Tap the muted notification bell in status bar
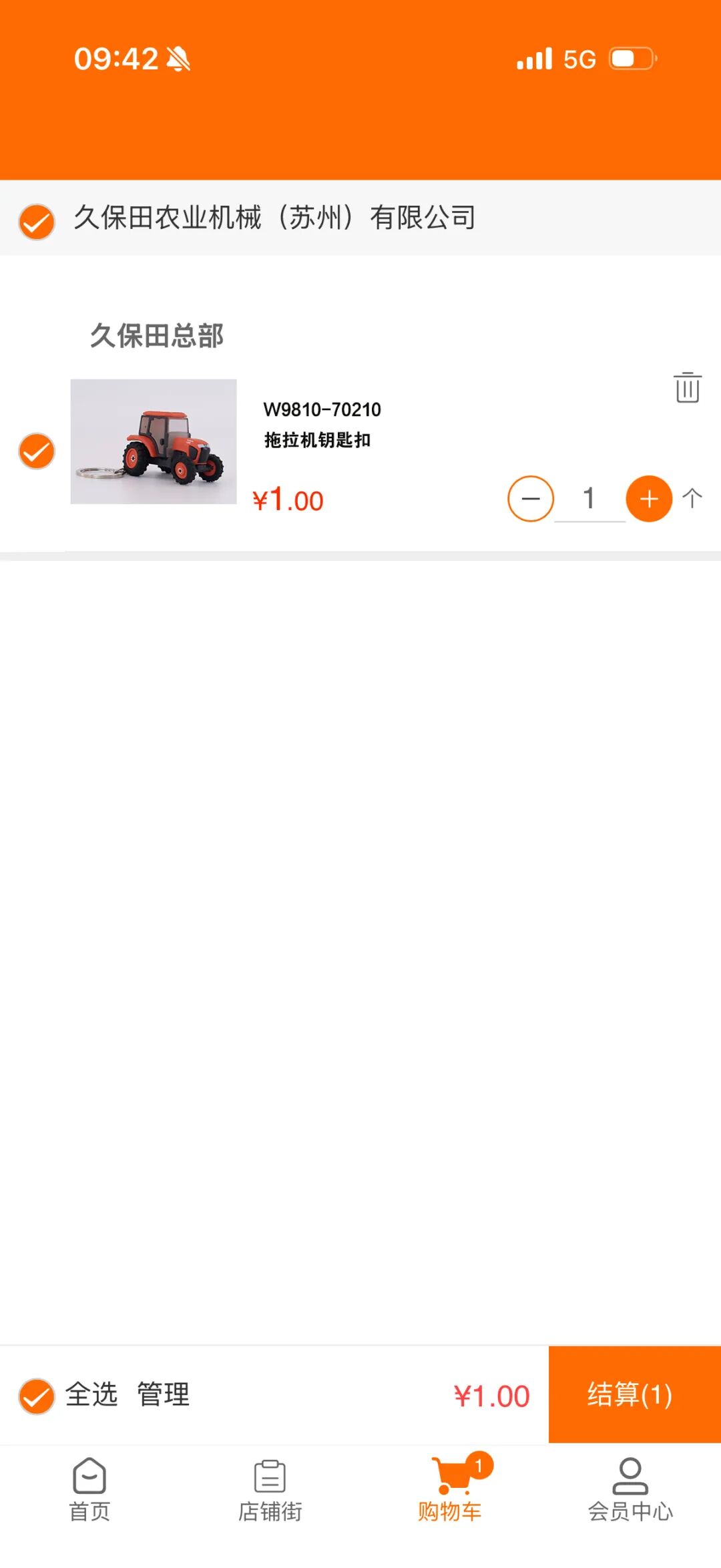This screenshot has height=1568, width=721. [178, 59]
